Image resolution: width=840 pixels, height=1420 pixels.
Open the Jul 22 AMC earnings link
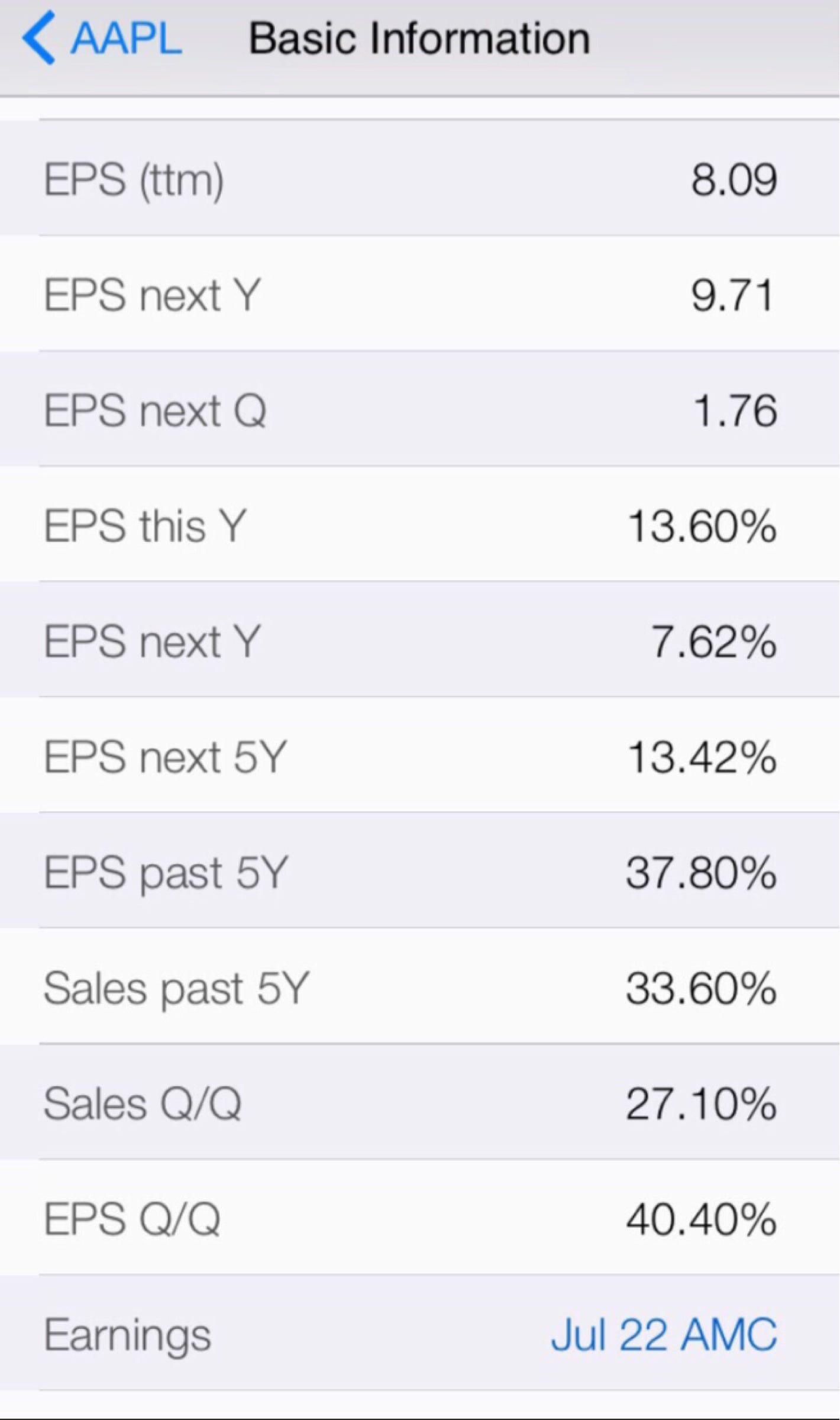coord(664,1335)
